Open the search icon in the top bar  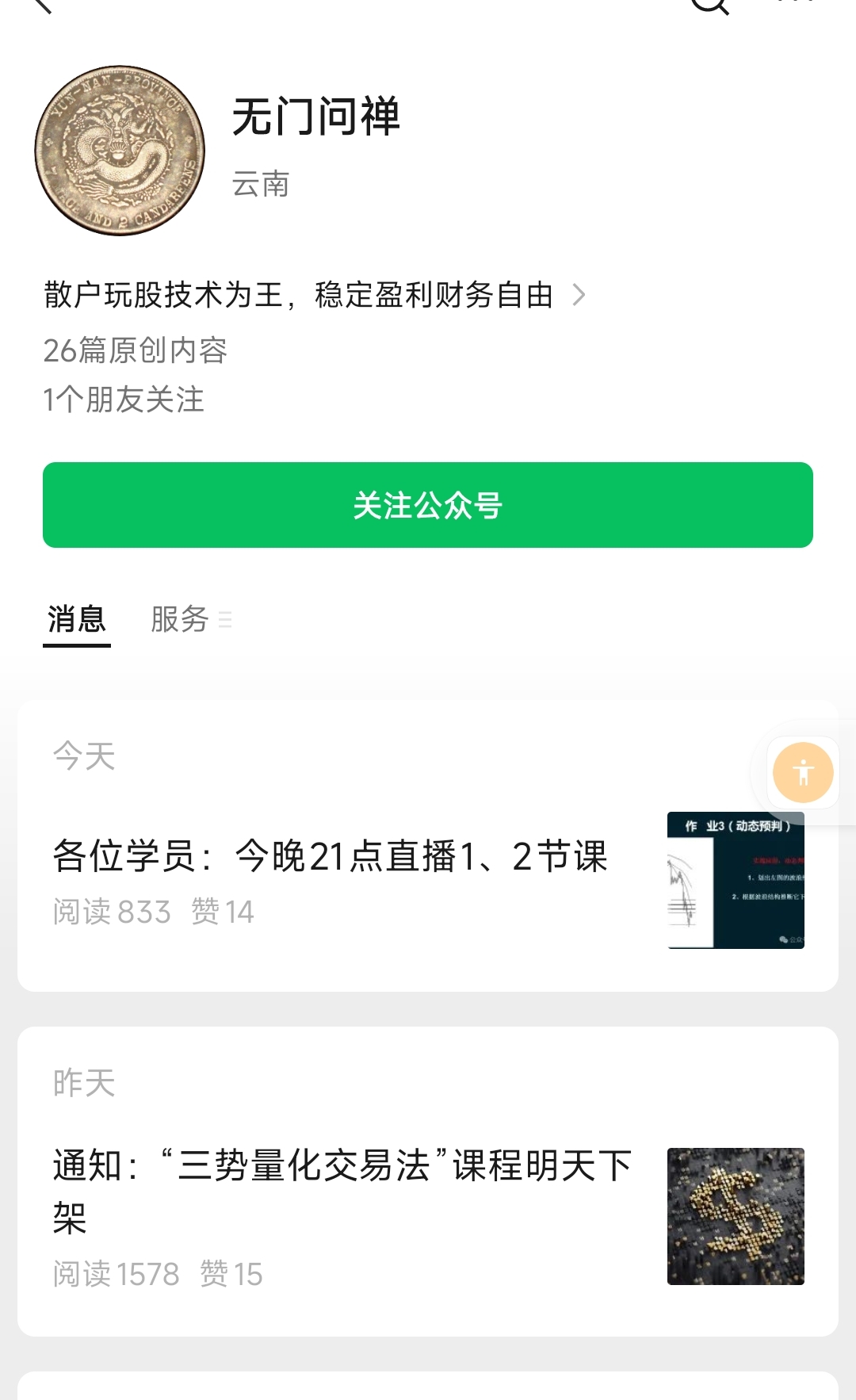[709, 5]
